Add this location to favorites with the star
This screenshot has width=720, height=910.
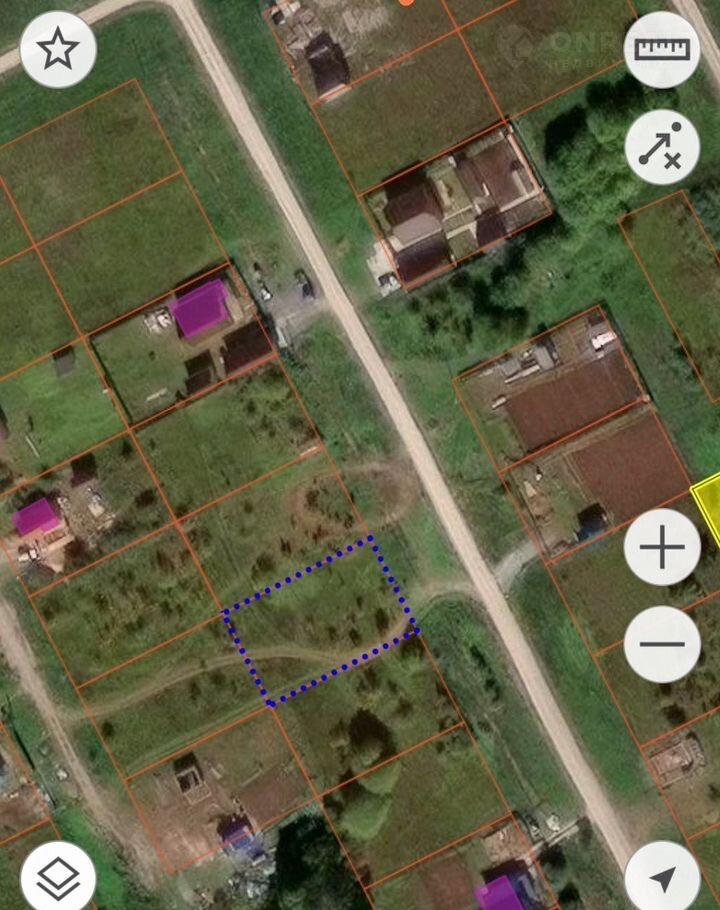[58, 49]
